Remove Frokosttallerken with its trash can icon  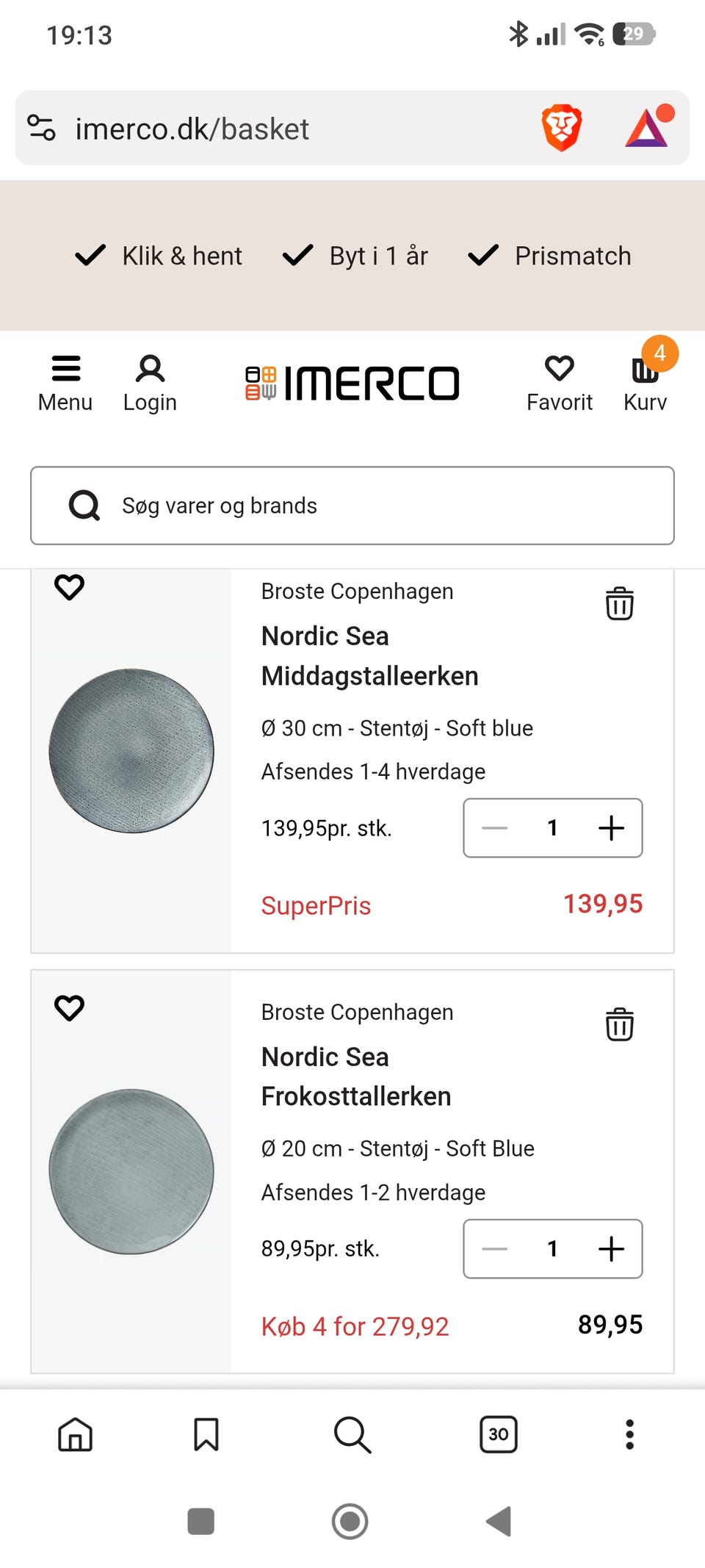[619, 1024]
